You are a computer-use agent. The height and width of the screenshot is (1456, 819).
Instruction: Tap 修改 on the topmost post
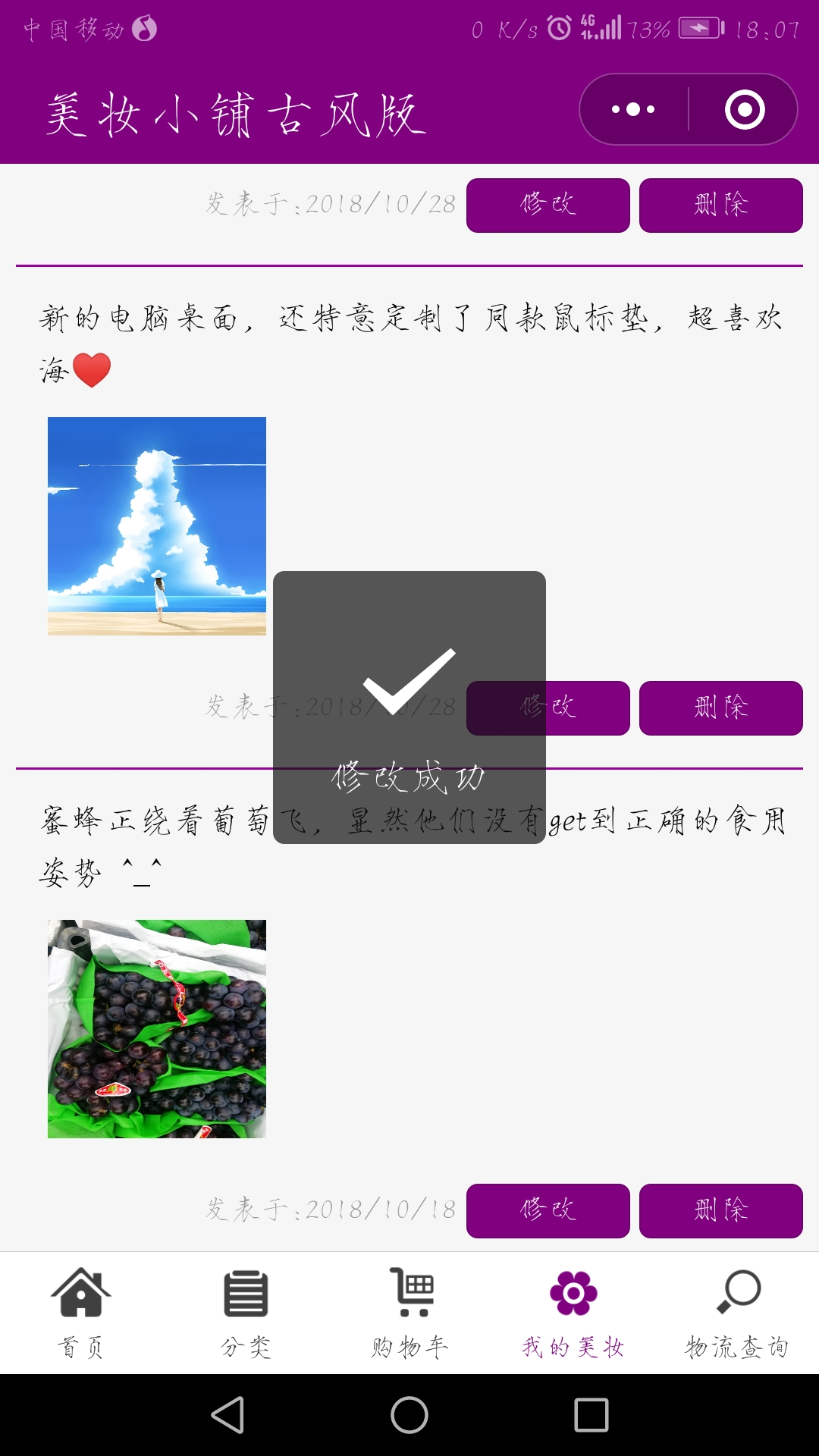[x=548, y=205]
